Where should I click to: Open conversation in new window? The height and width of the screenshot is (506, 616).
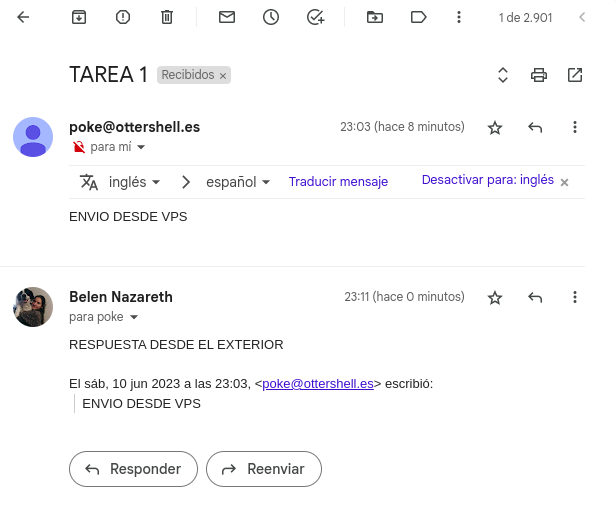pos(575,75)
